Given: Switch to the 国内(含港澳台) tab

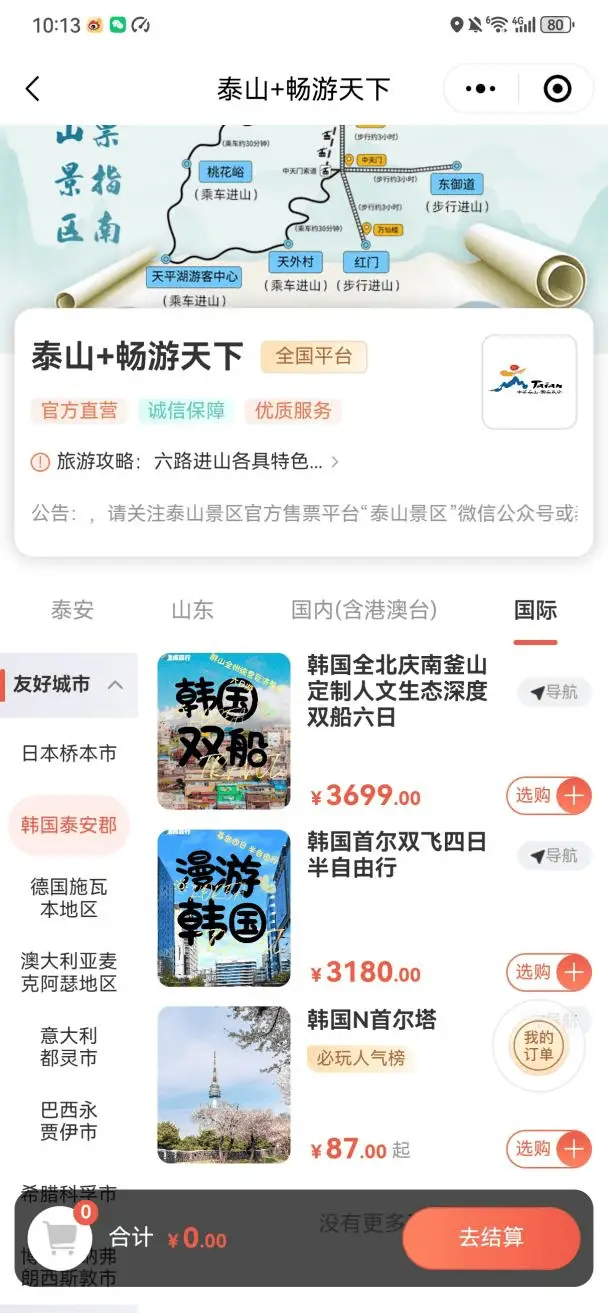Looking at the screenshot, I should point(364,610).
